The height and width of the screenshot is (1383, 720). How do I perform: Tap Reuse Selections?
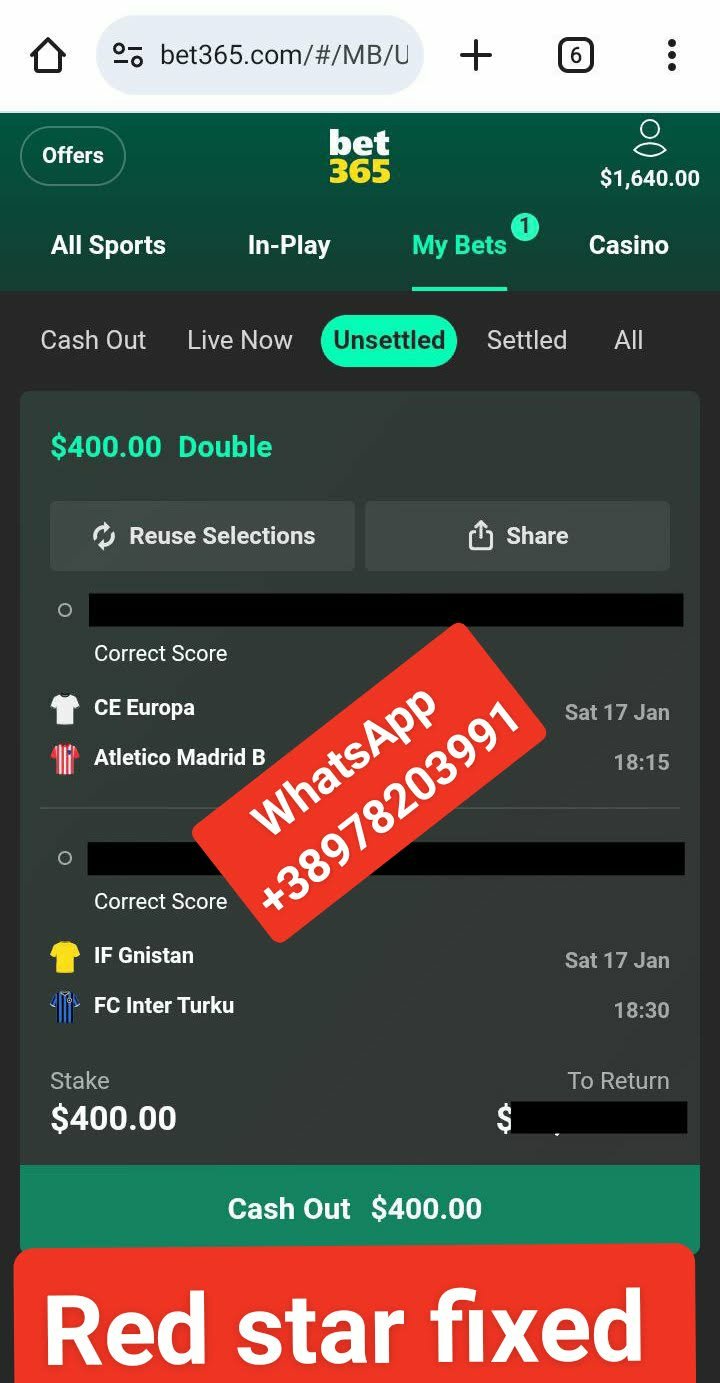pos(202,536)
